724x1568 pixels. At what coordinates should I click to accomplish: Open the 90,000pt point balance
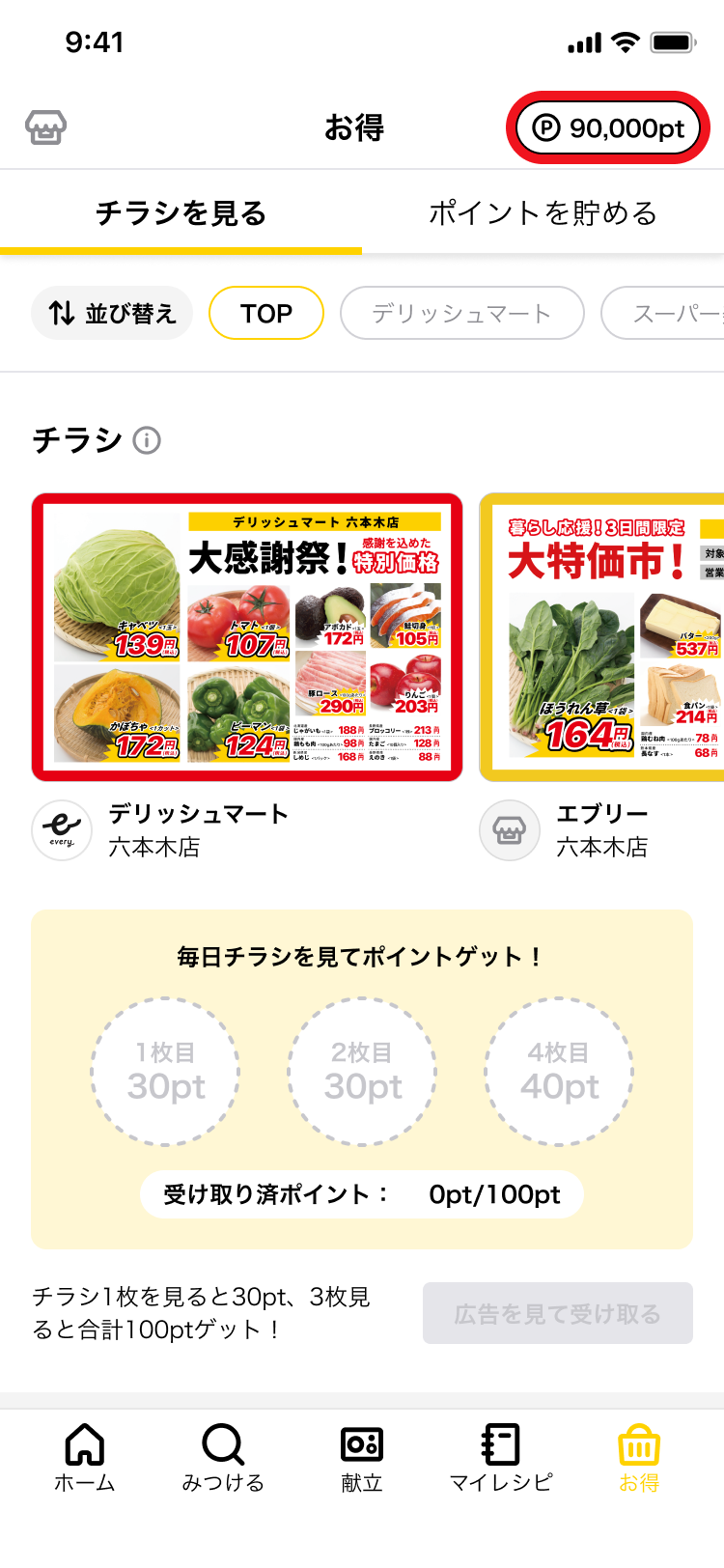coord(608,126)
